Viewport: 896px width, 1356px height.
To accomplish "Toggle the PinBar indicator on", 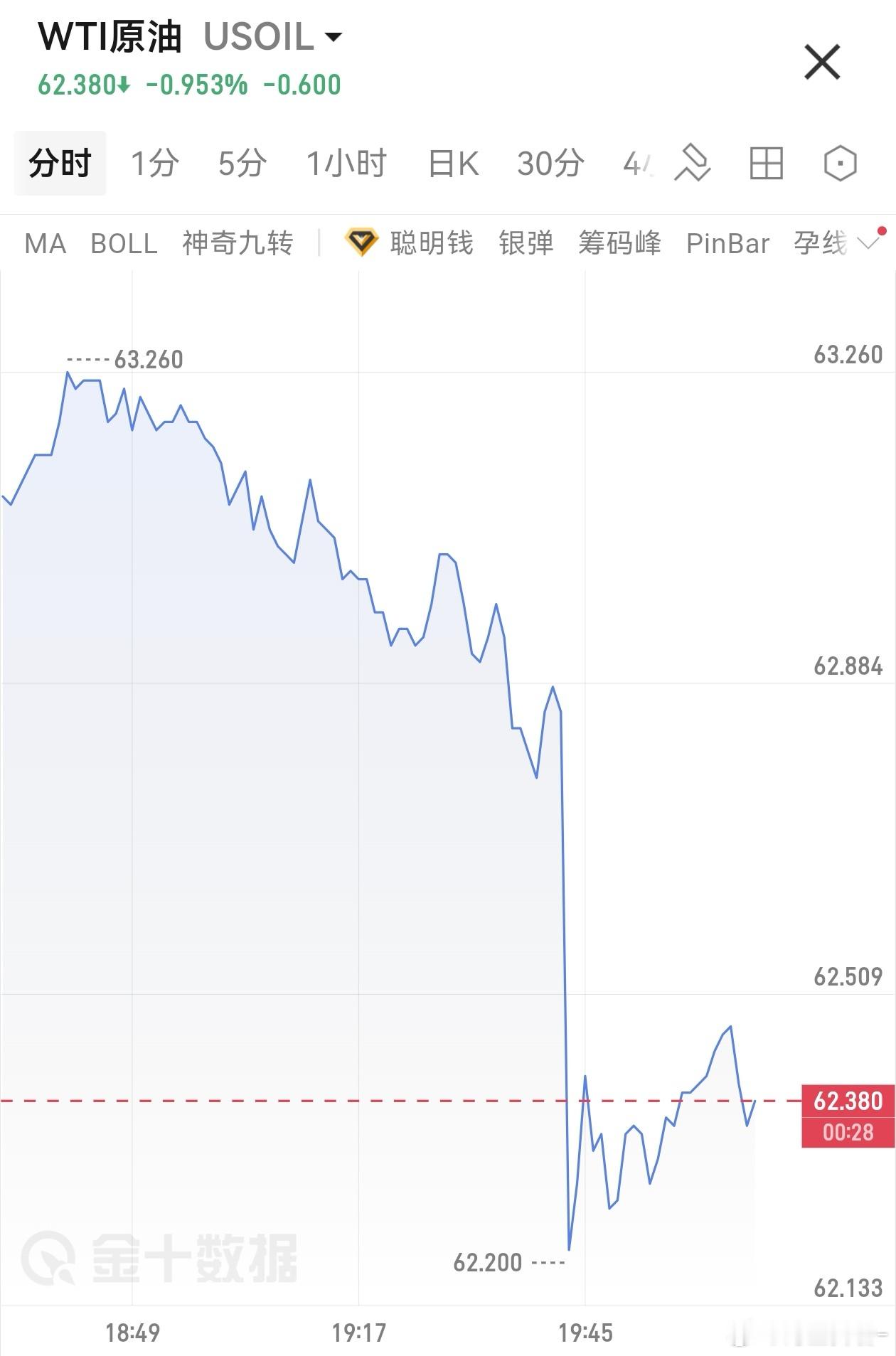I will pos(727,243).
